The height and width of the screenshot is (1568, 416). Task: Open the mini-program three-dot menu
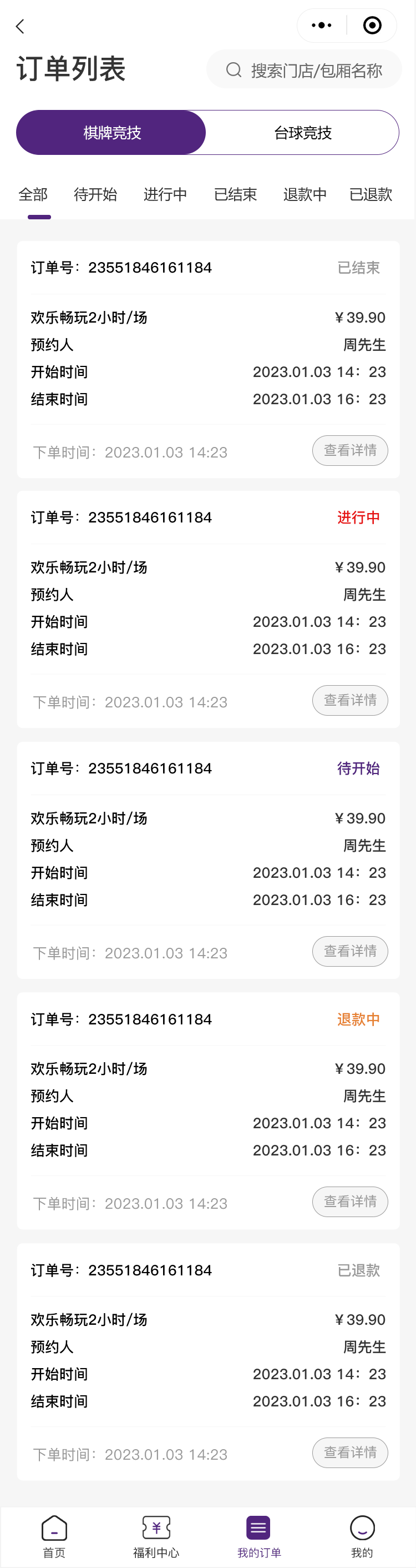click(x=321, y=26)
